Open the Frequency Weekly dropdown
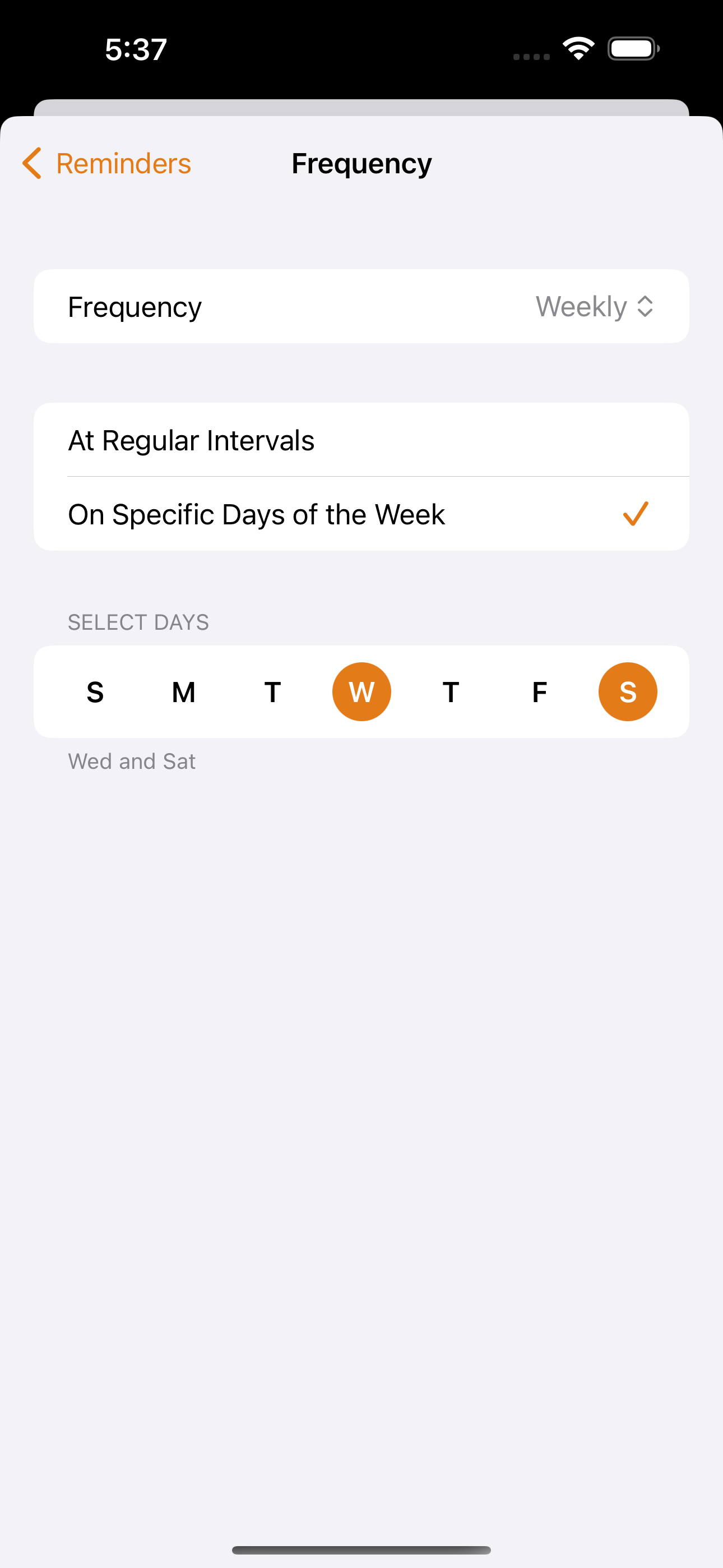Image resolution: width=723 pixels, height=1568 pixels. [x=594, y=307]
